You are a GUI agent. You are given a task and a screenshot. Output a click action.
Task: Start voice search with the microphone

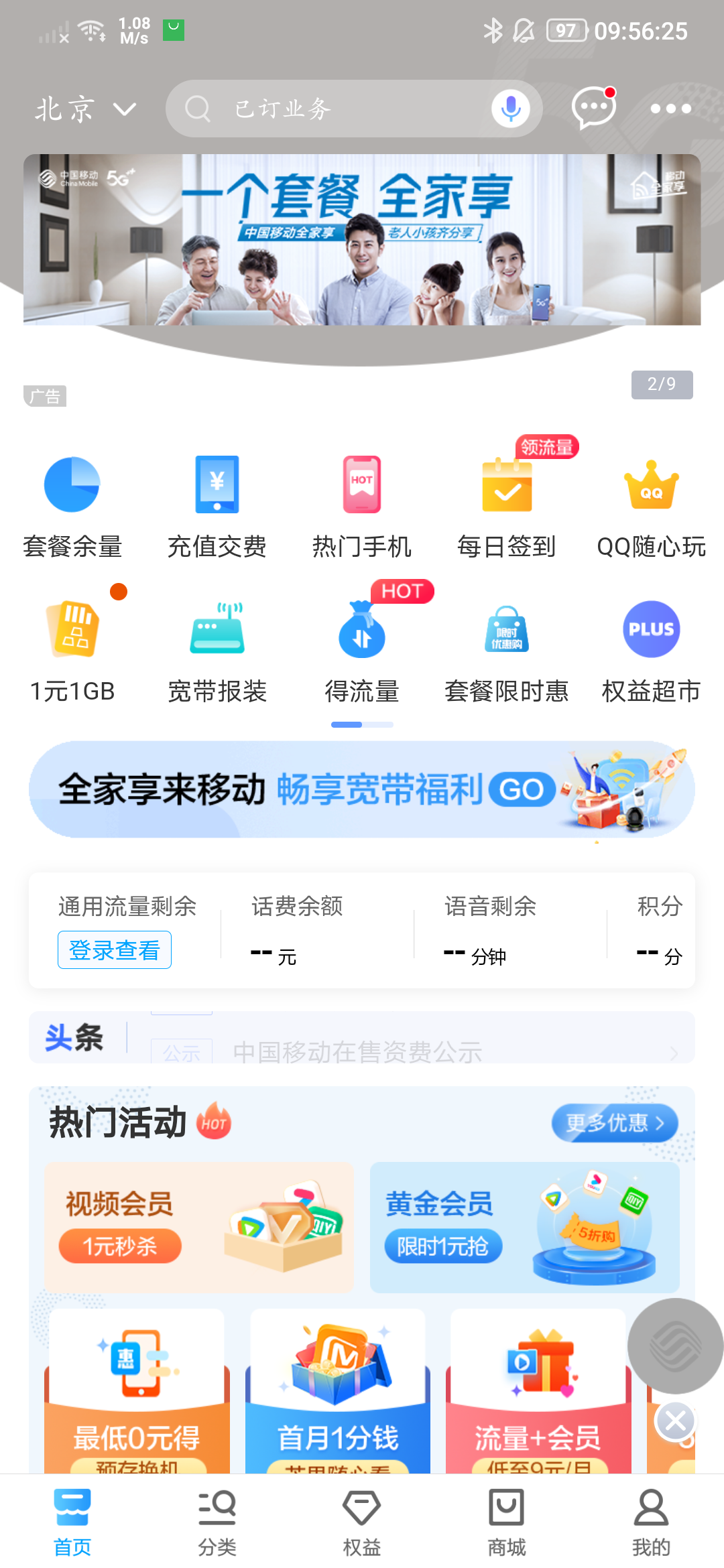click(x=511, y=109)
